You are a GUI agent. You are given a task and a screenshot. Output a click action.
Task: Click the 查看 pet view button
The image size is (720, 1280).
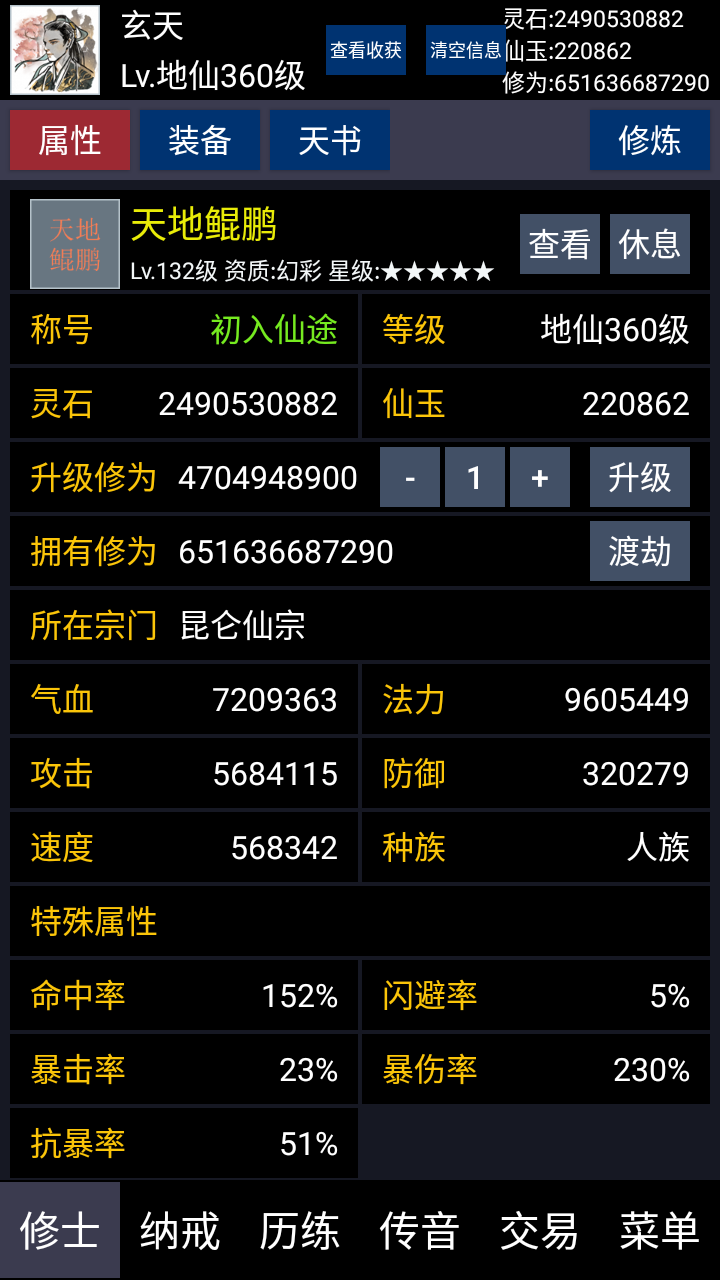(x=559, y=243)
